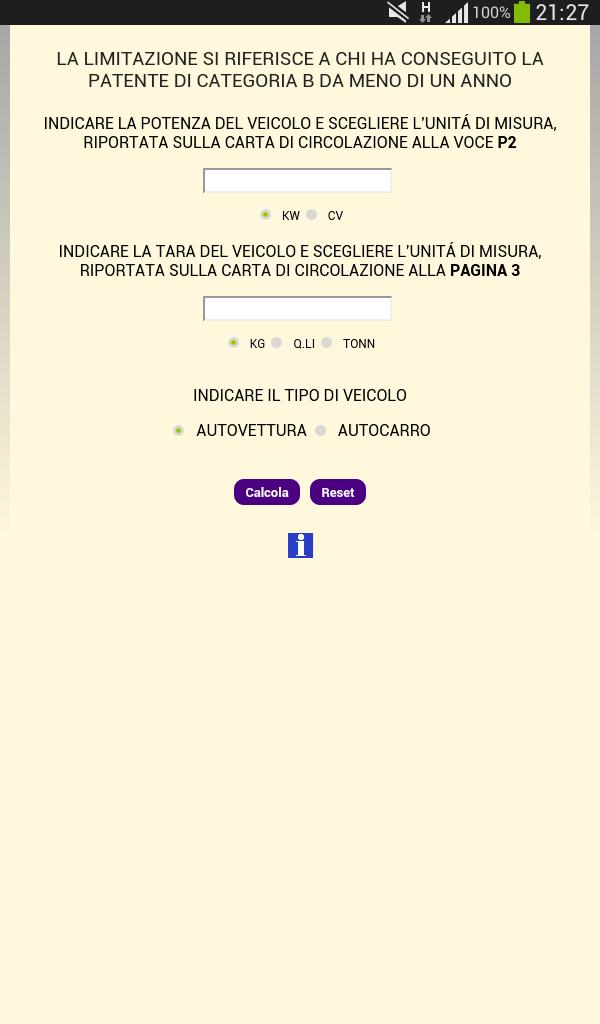Image resolution: width=600 pixels, height=1024 pixels.
Task: Select KG as weight unit
Action: click(233, 343)
